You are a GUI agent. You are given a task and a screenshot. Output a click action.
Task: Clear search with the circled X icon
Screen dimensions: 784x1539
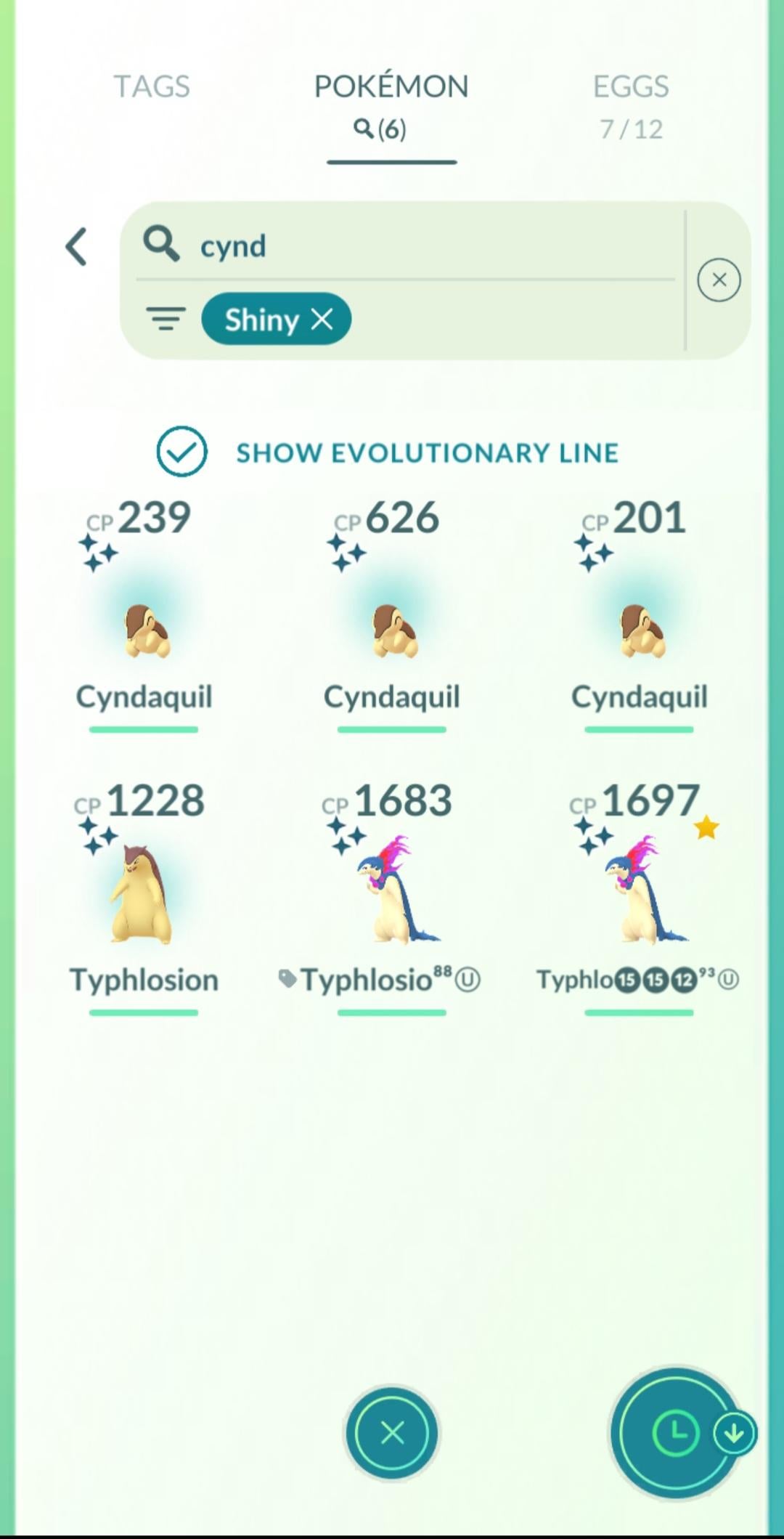coord(719,280)
